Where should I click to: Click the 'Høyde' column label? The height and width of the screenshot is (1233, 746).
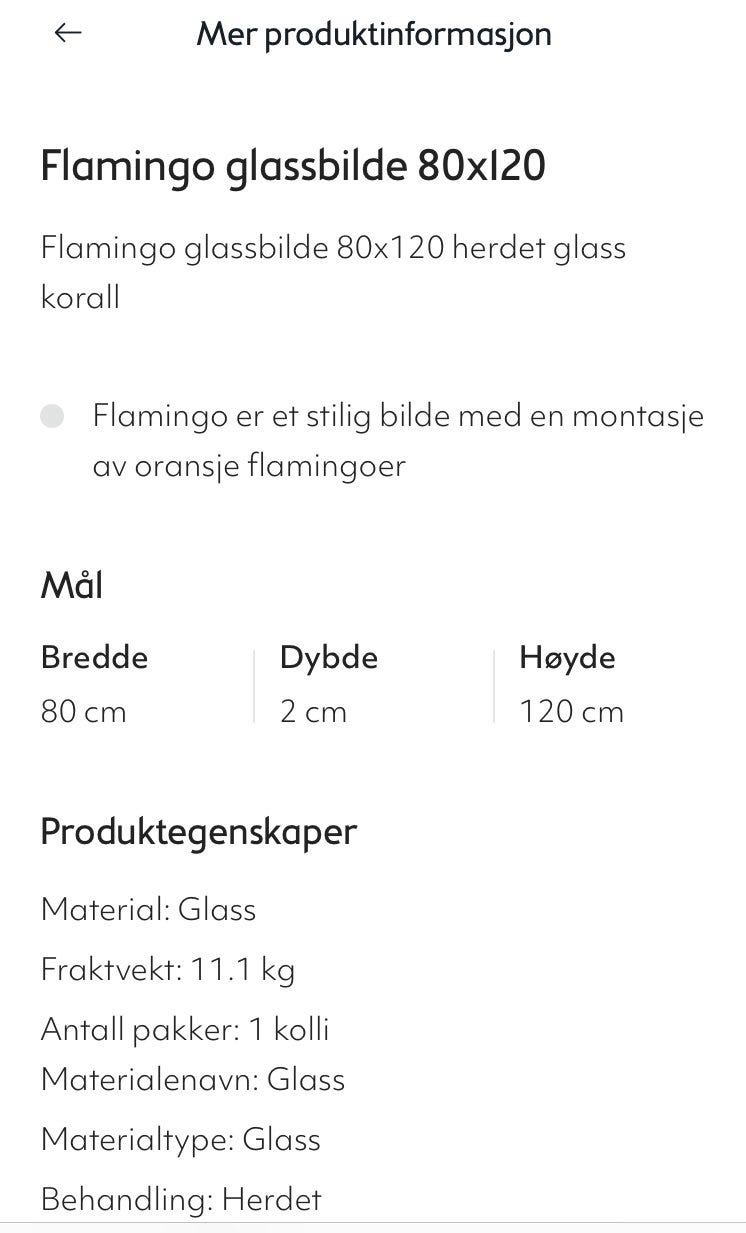pos(567,657)
